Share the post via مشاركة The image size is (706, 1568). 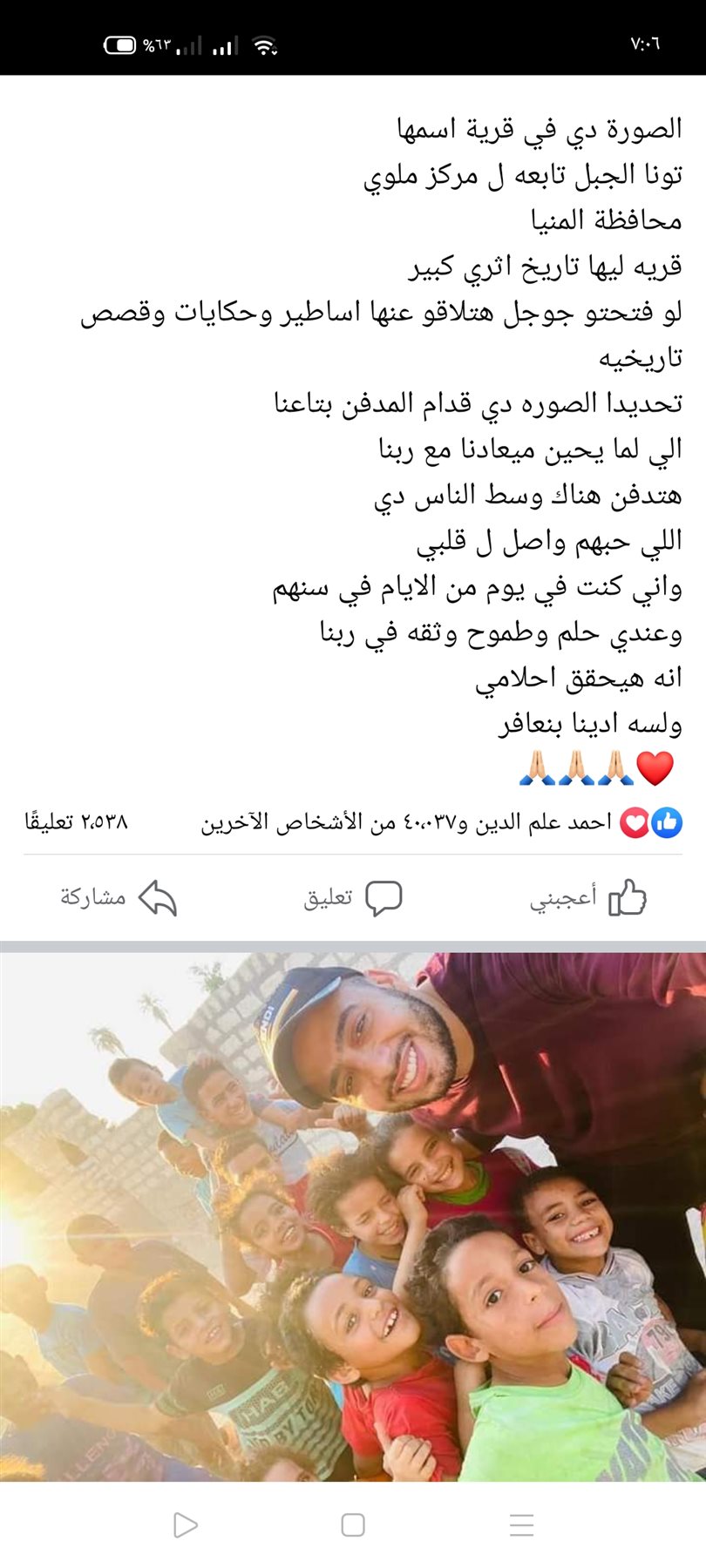119,897
